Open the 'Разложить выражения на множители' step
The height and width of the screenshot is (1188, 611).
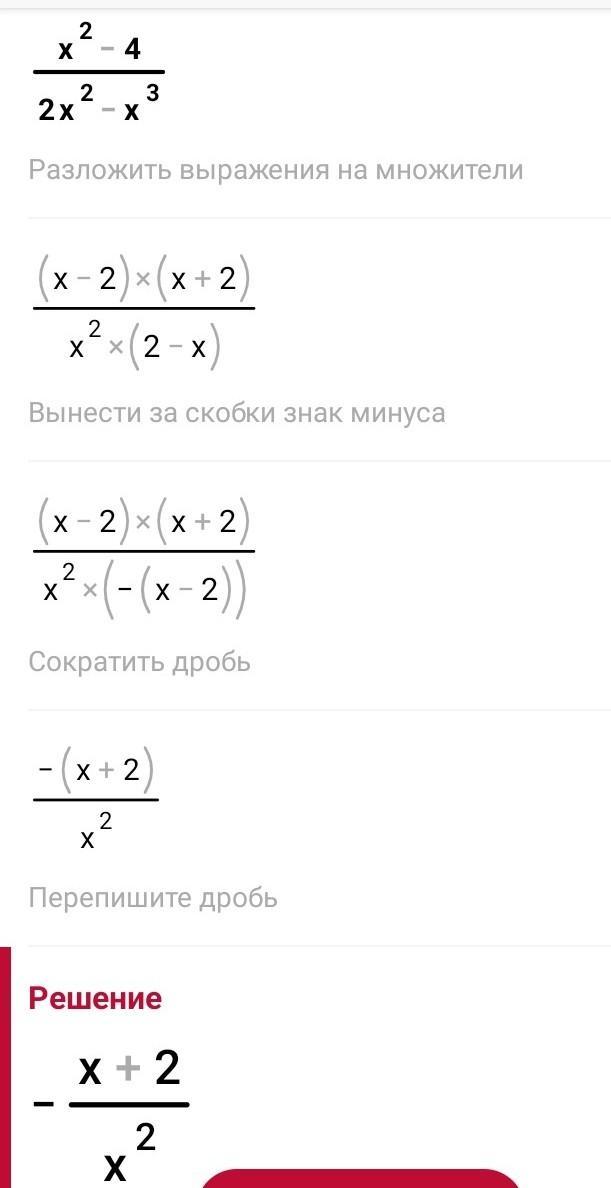pyautogui.click(x=276, y=170)
